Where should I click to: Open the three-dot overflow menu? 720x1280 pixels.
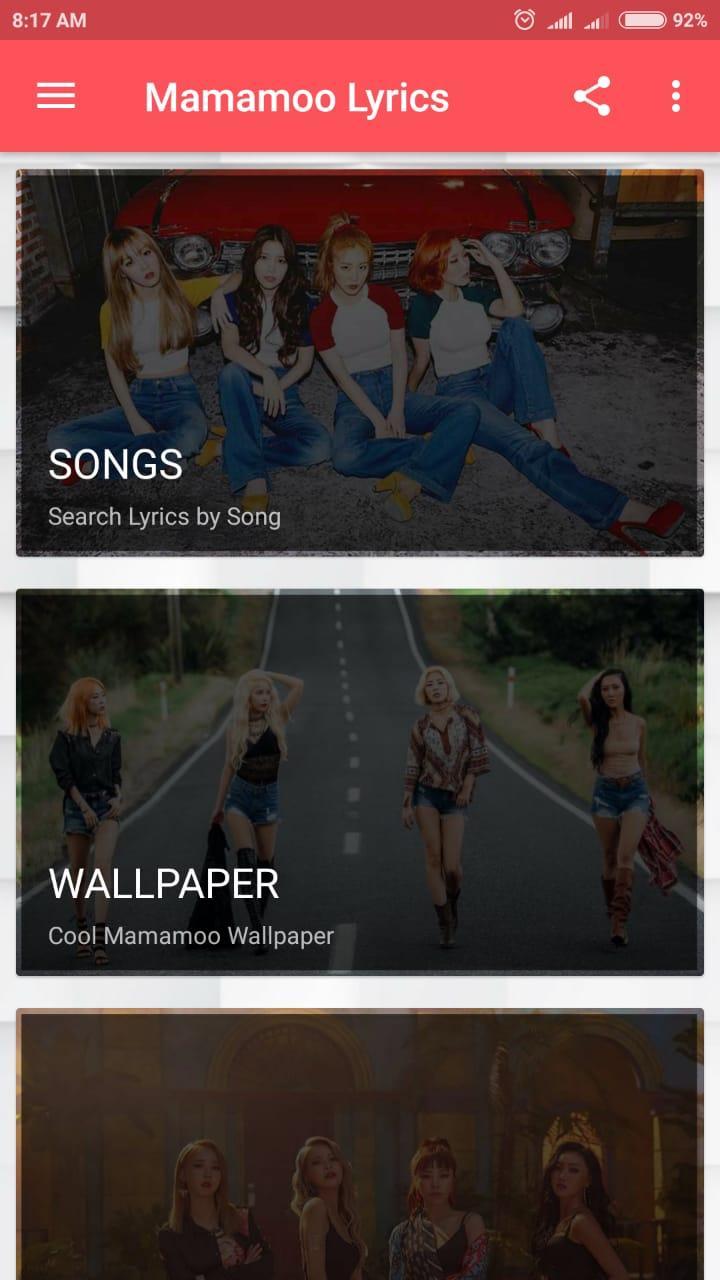pos(676,97)
